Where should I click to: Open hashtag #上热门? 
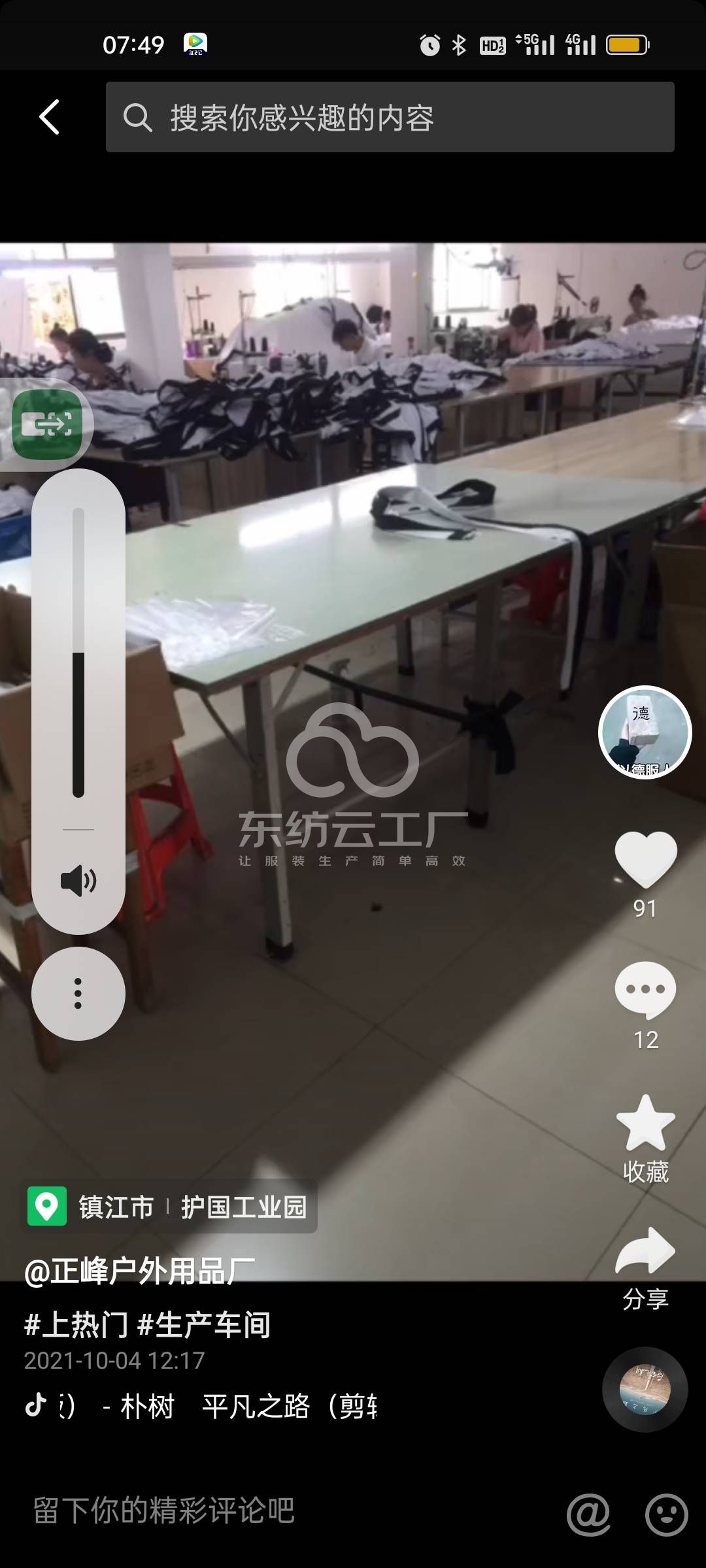click(x=76, y=1325)
